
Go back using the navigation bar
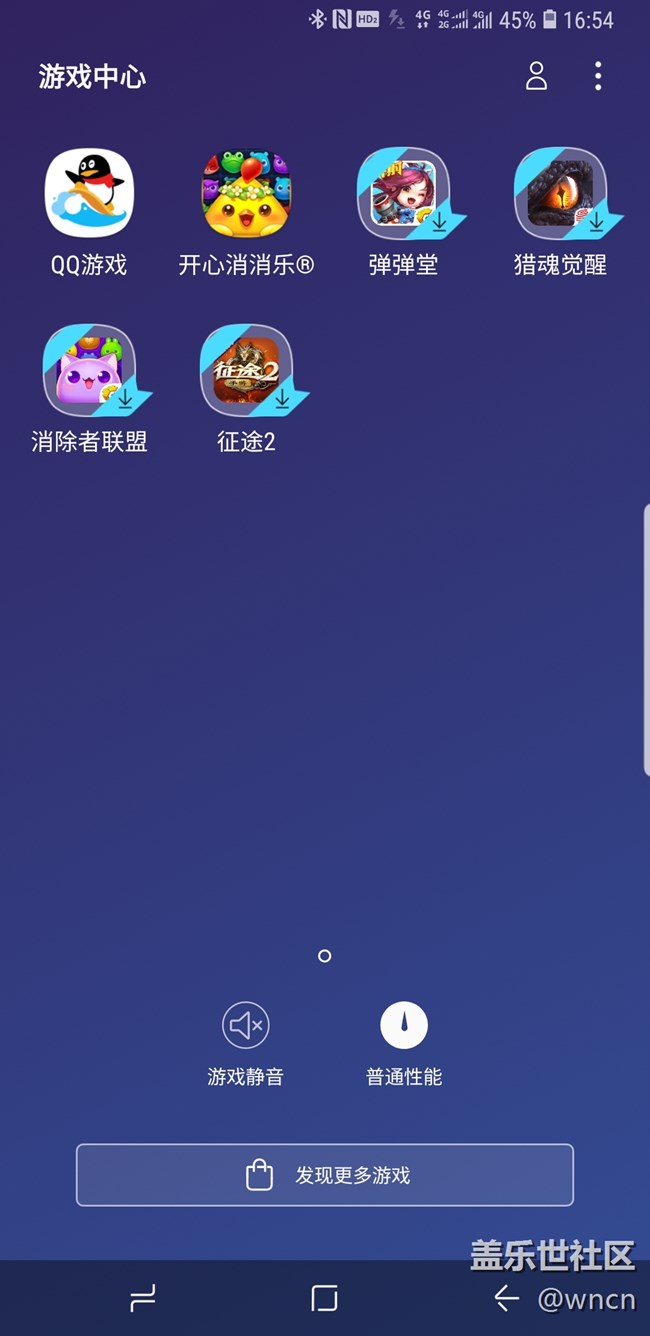click(x=507, y=1298)
